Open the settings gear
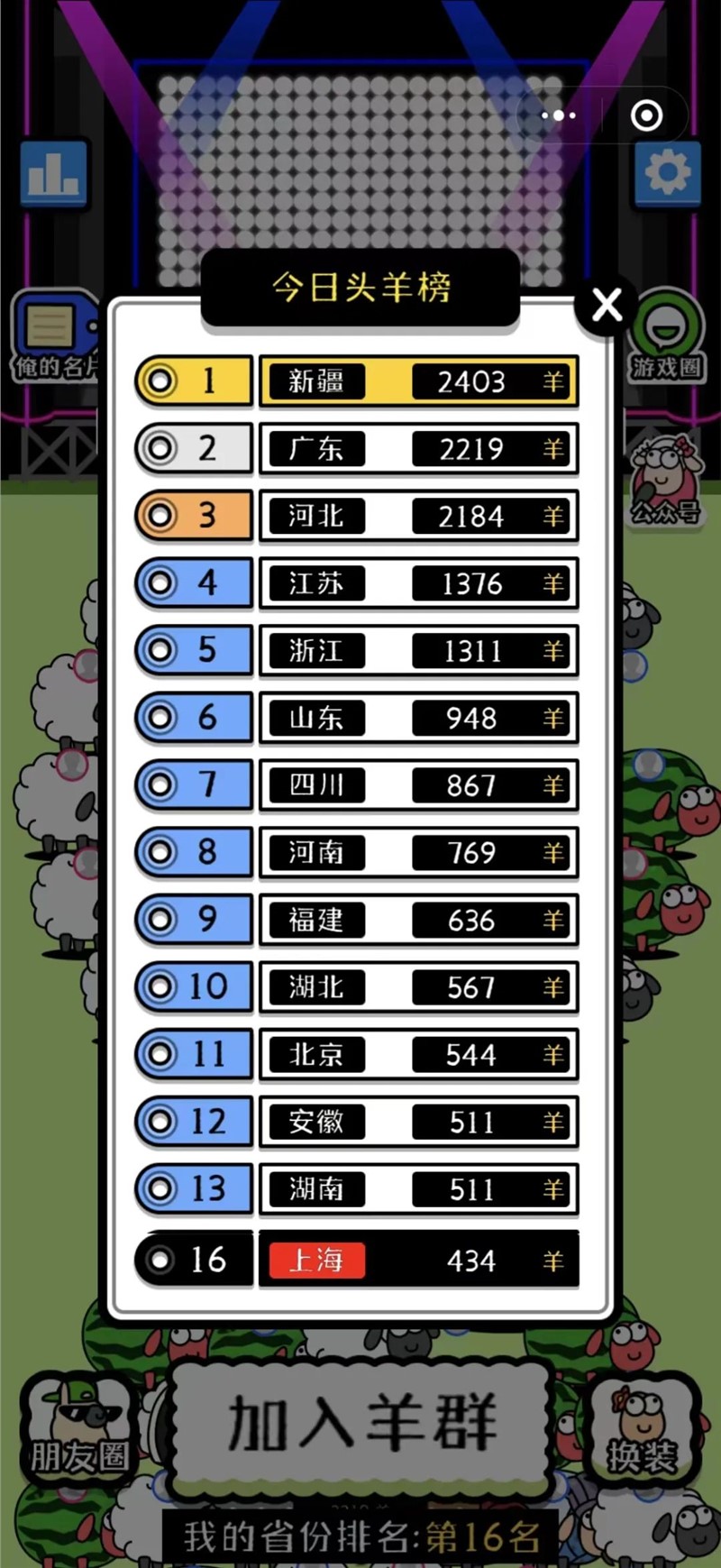 [667, 172]
